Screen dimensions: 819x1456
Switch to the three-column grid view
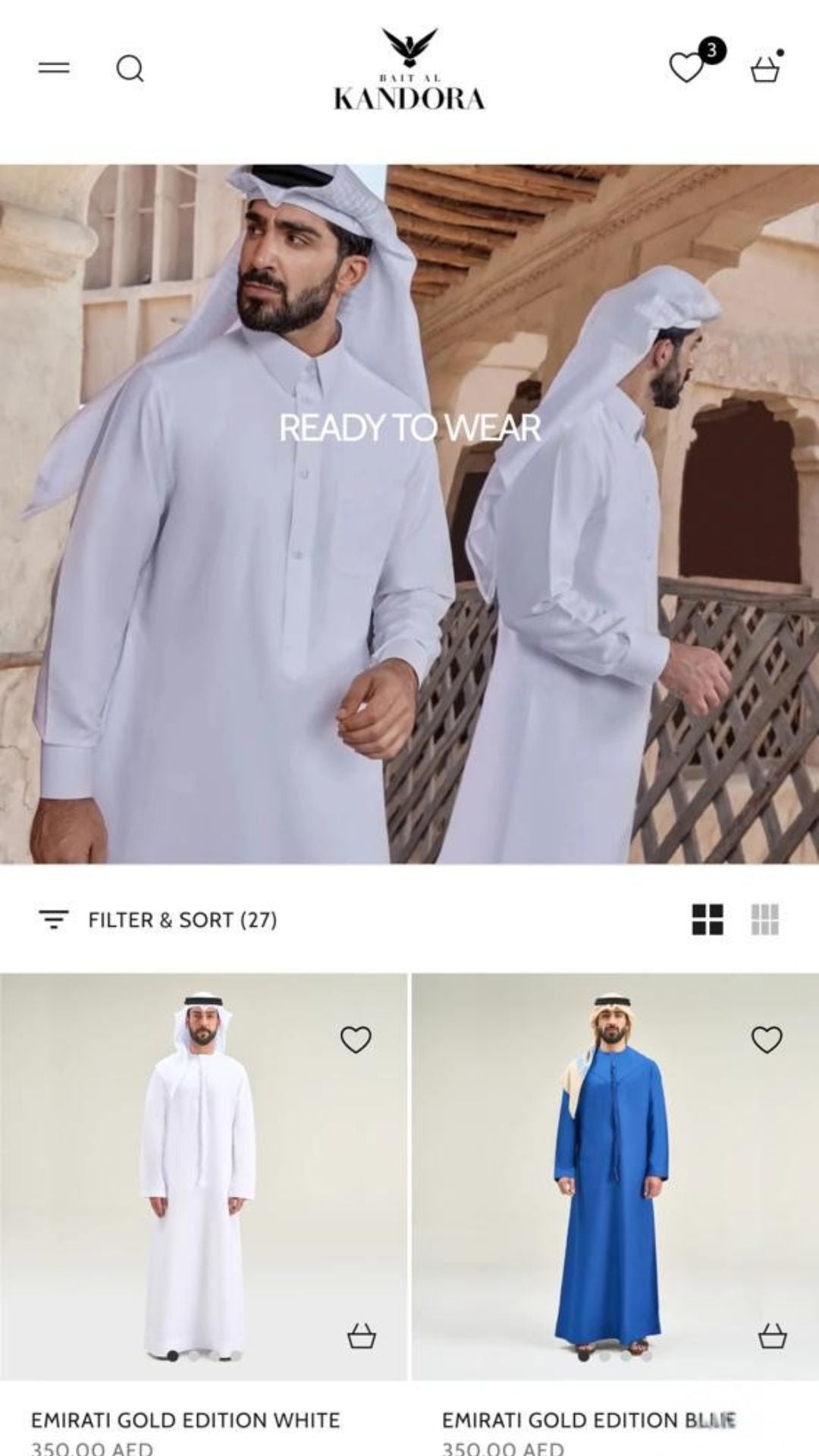point(764,919)
